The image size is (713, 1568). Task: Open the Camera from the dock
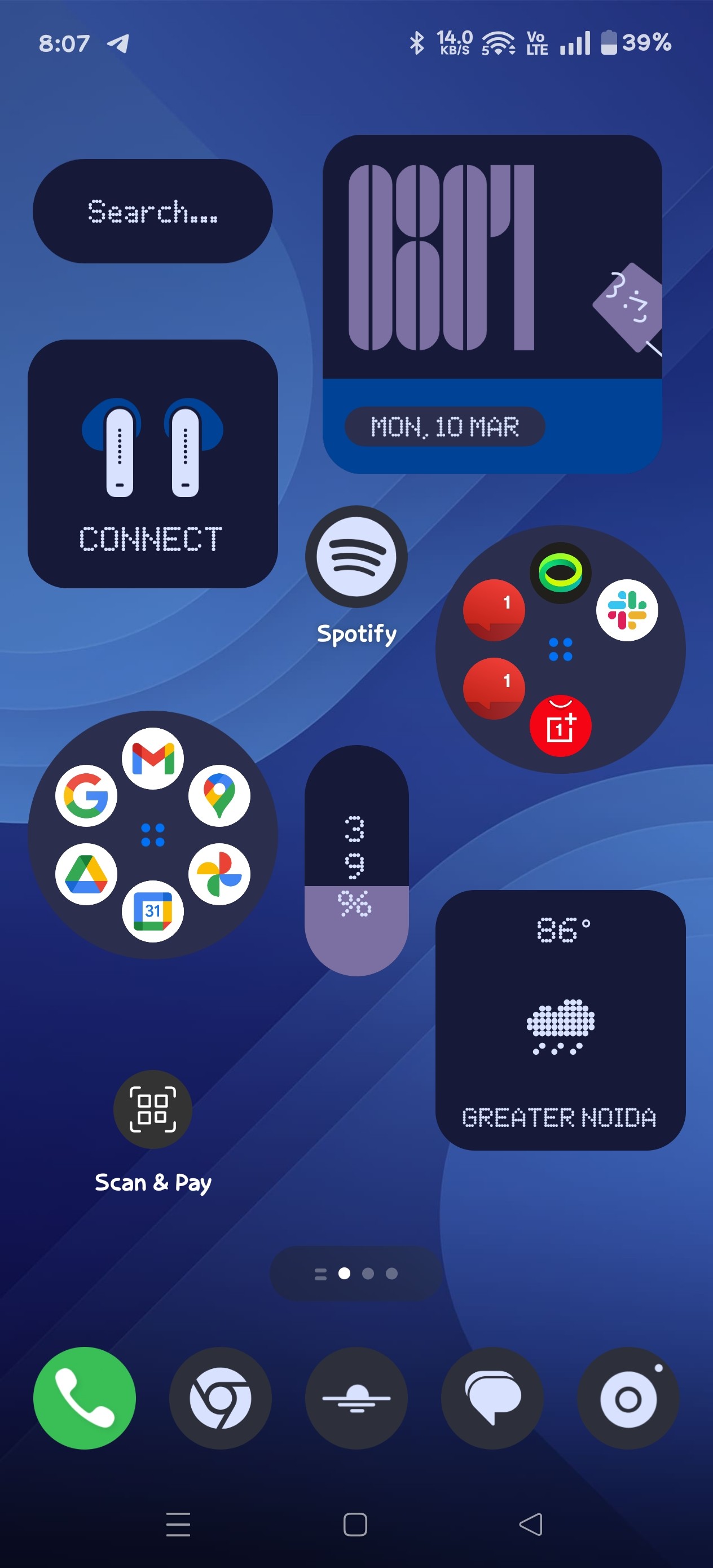click(x=628, y=1398)
